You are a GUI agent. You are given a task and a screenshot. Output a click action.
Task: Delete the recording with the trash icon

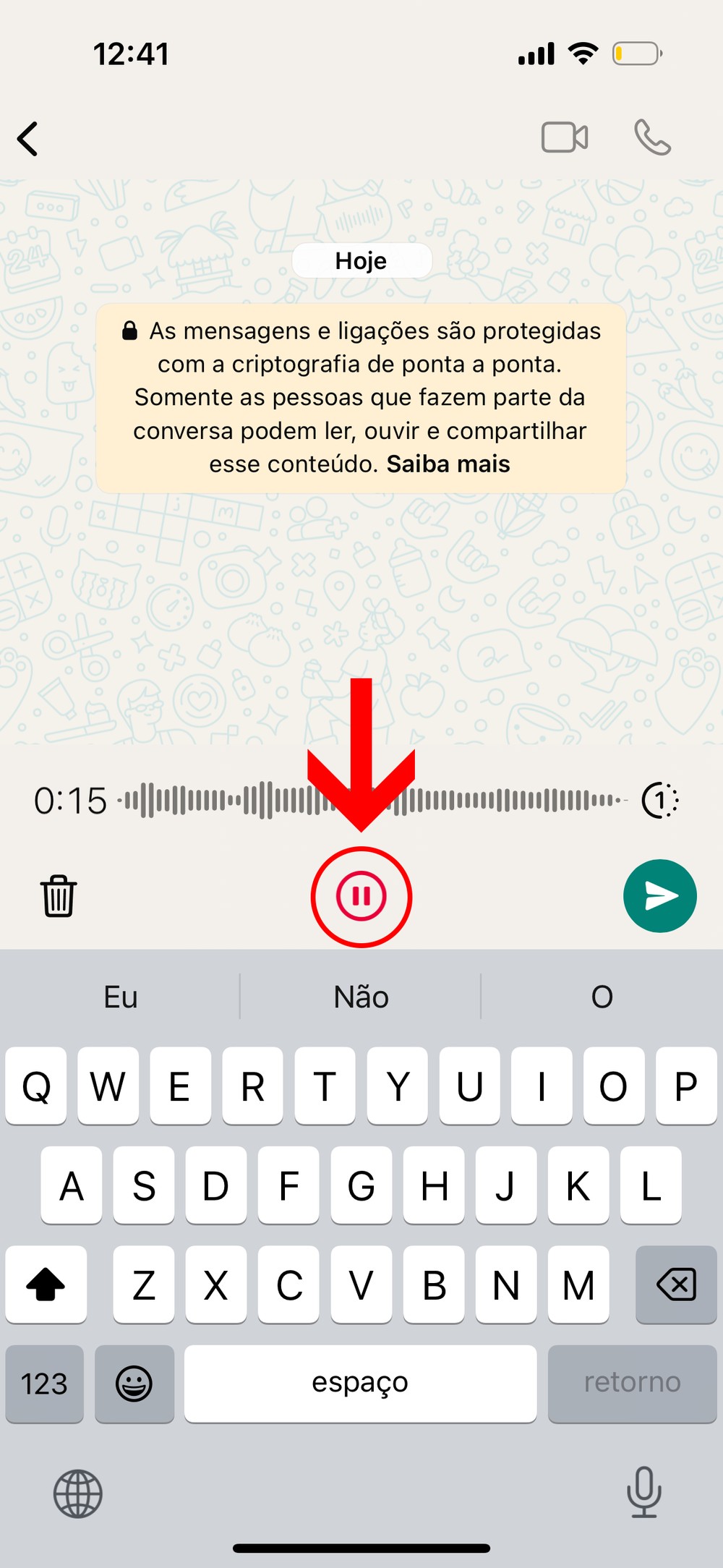click(59, 896)
